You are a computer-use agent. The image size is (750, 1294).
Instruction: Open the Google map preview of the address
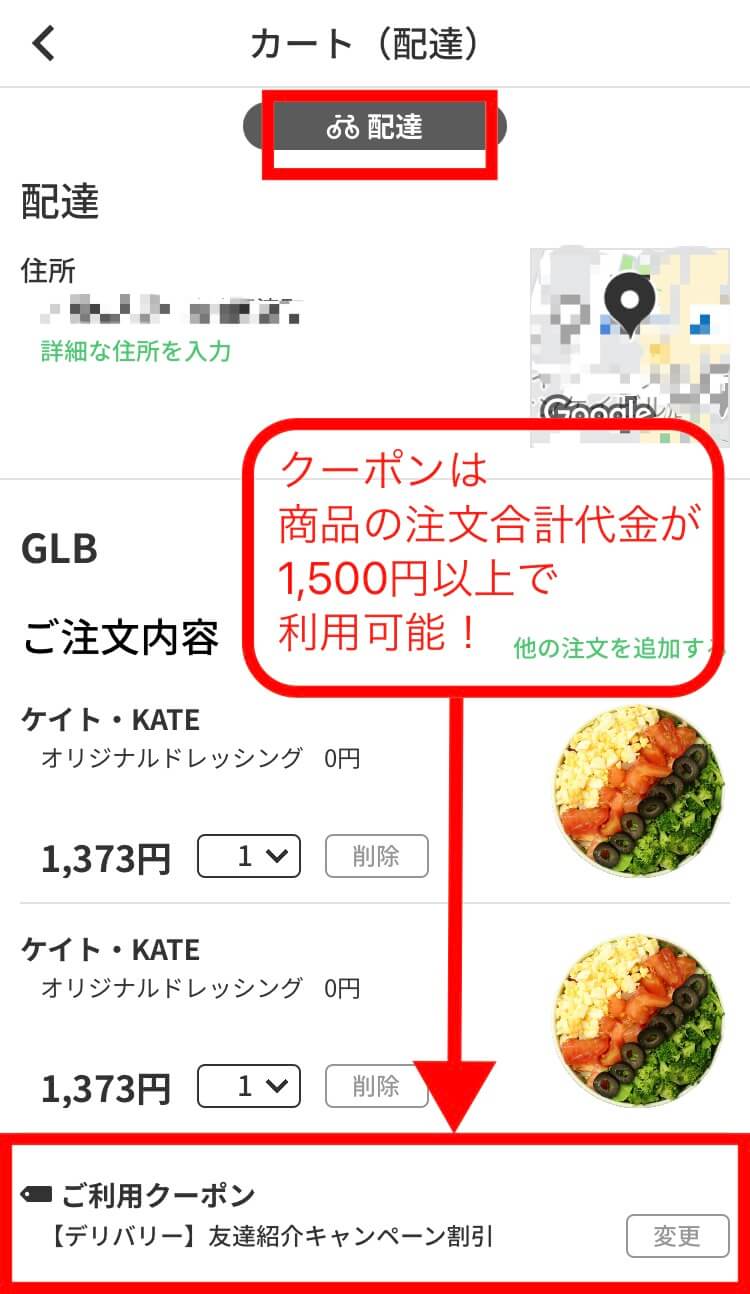(x=629, y=347)
